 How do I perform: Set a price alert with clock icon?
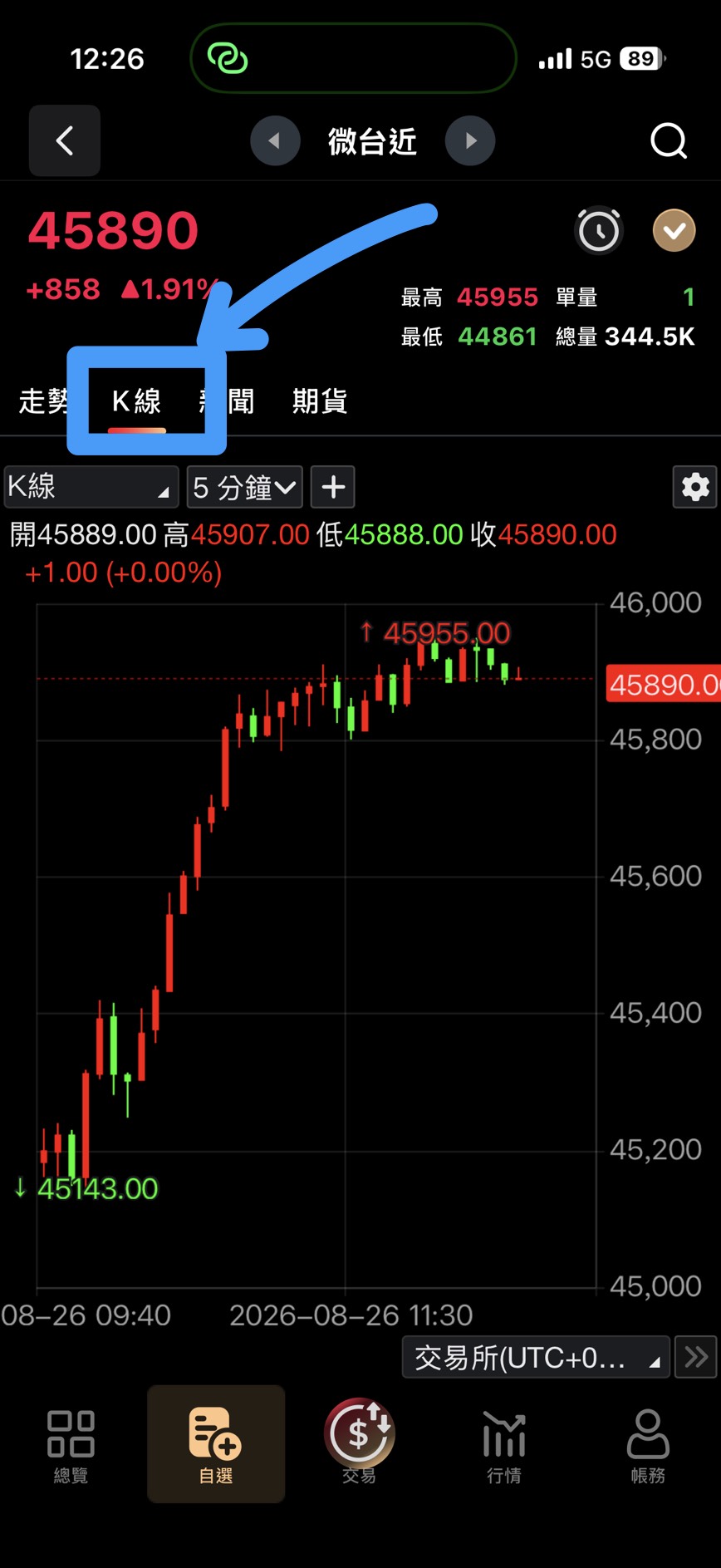[599, 230]
